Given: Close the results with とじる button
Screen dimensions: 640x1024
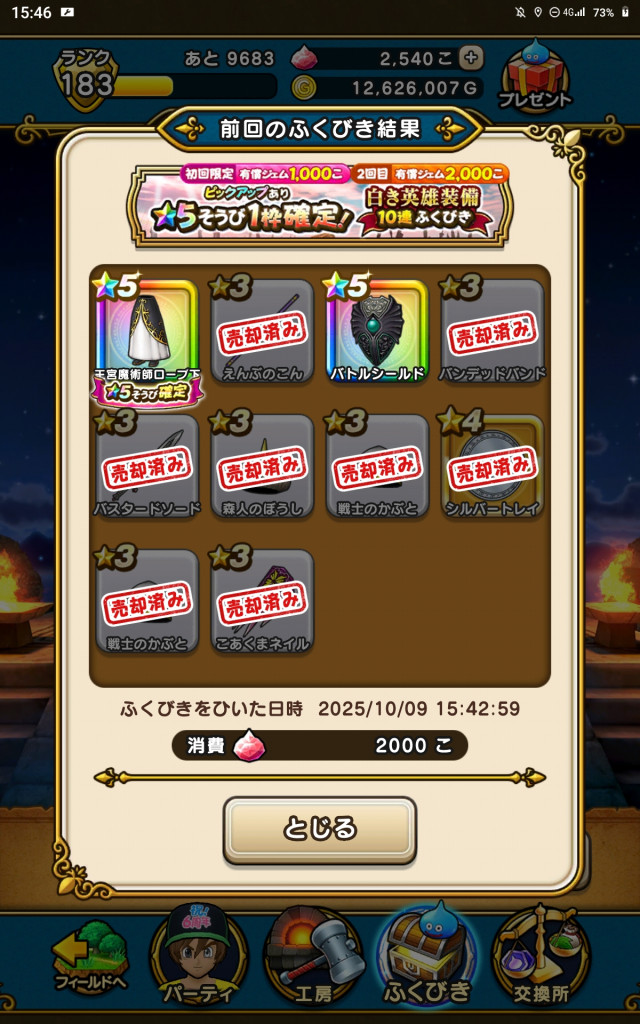Looking at the screenshot, I should point(319,829).
